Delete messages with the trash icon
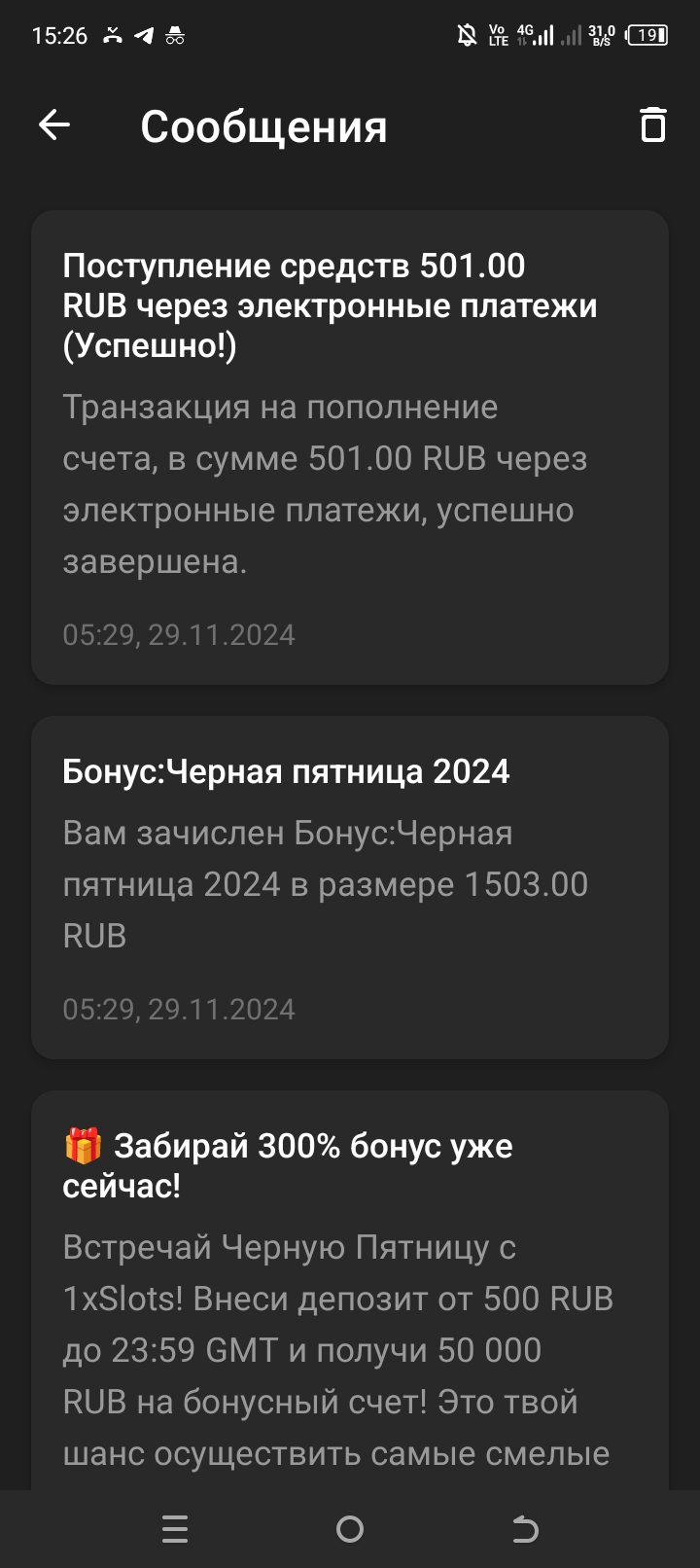The height and width of the screenshot is (1568, 700). pyautogui.click(x=652, y=125)
